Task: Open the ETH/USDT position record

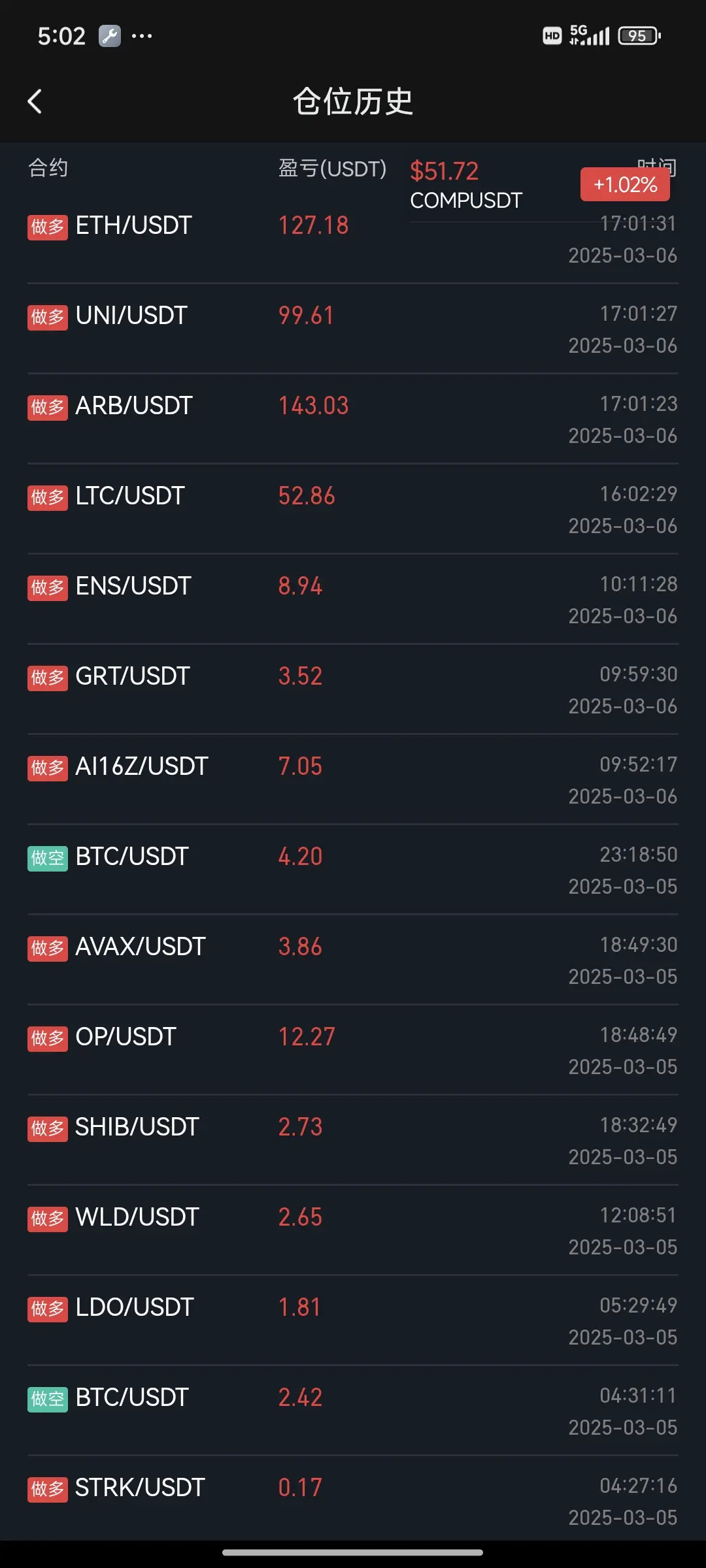Action: point(353,238)
